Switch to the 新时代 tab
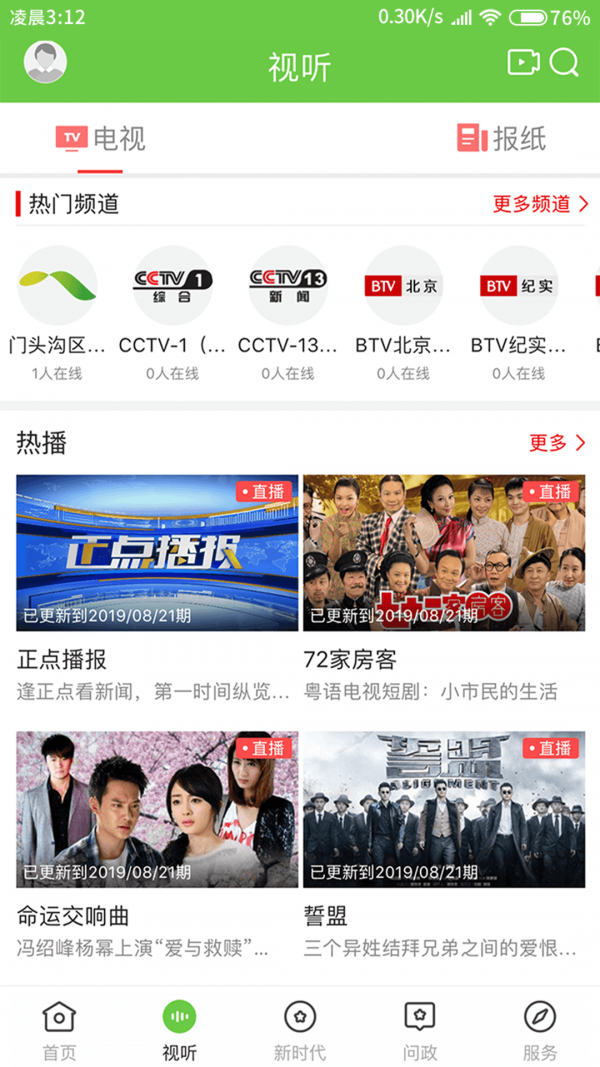Screen dimensions: 600x1067 click(x=300, y=1030)
